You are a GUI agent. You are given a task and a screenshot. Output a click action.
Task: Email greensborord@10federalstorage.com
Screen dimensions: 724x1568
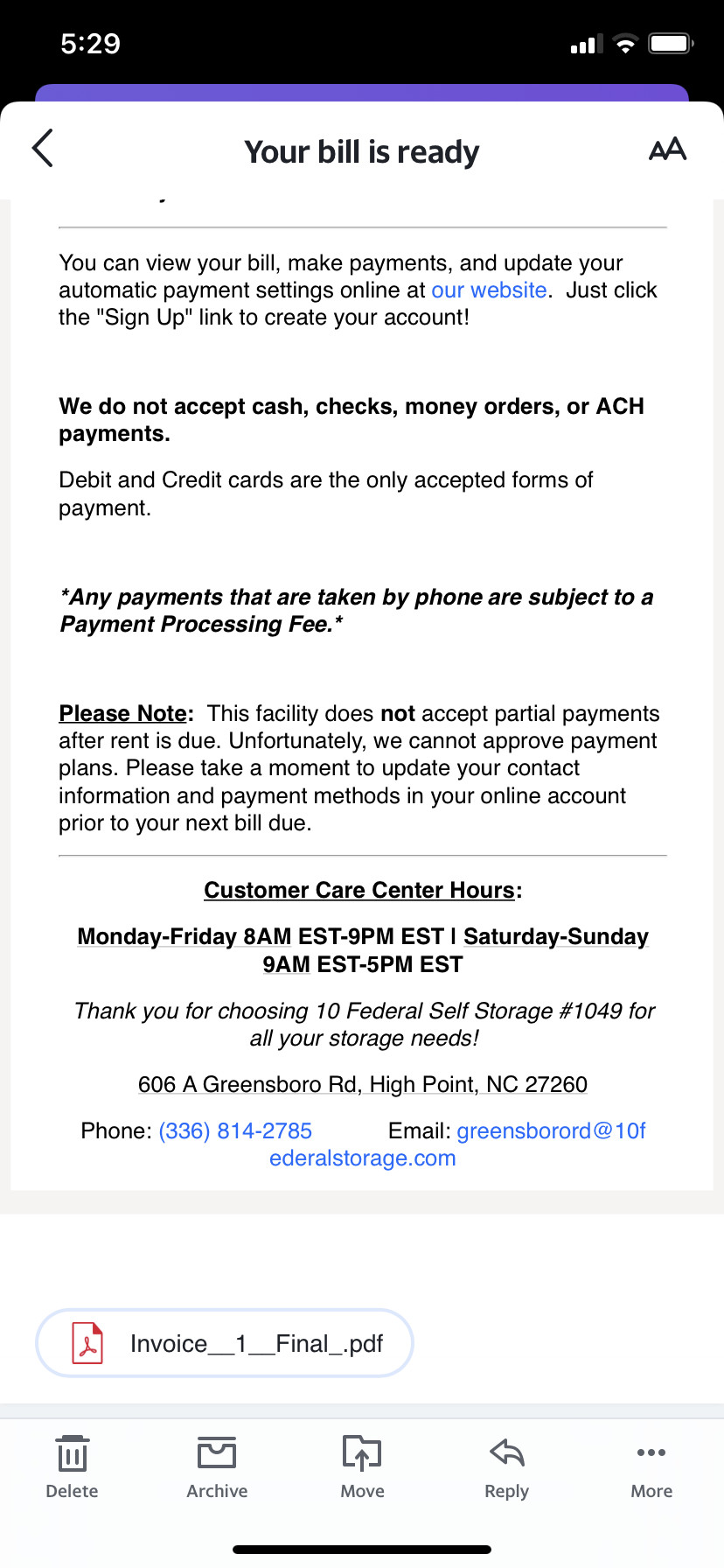click(x=550, y=1131)
